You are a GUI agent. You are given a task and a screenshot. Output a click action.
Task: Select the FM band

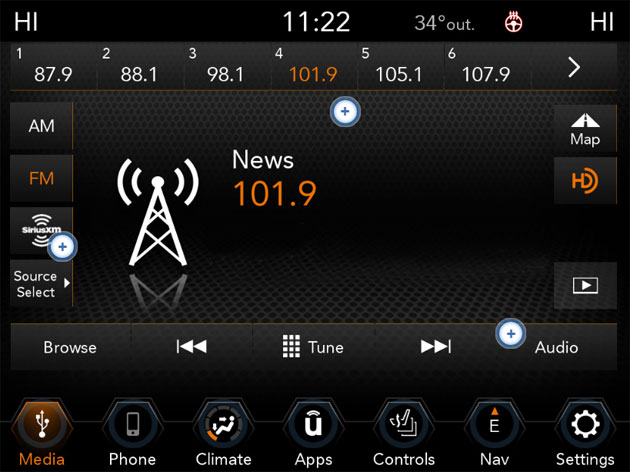[x=41, y=179]
